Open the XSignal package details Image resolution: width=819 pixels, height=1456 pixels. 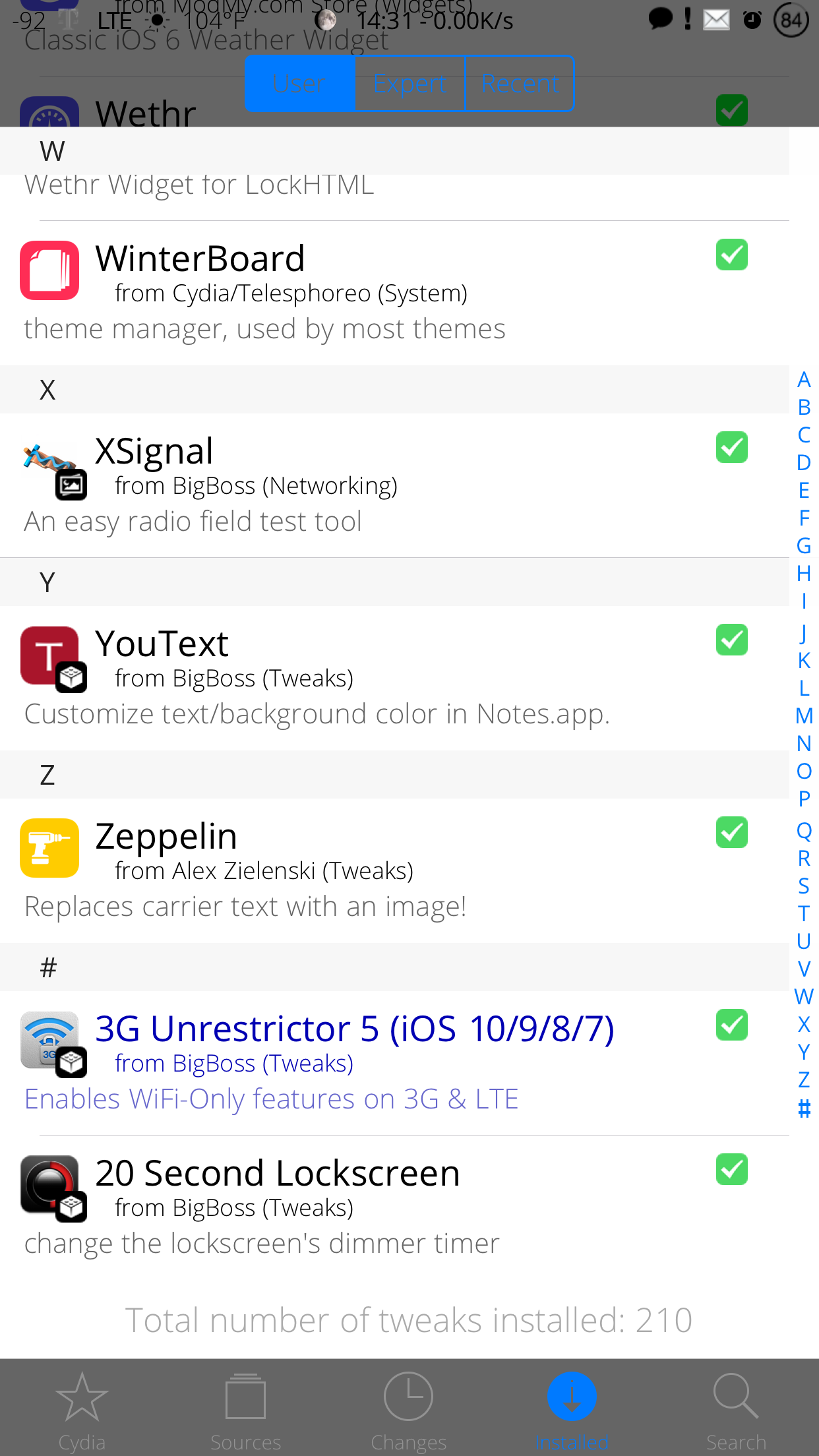(394, 485)
